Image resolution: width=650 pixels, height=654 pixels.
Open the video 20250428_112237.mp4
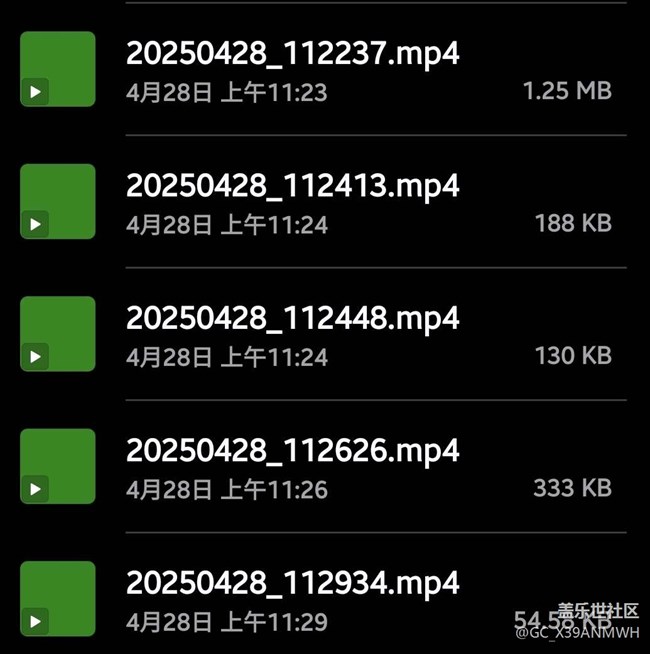(x=325, y=69)
